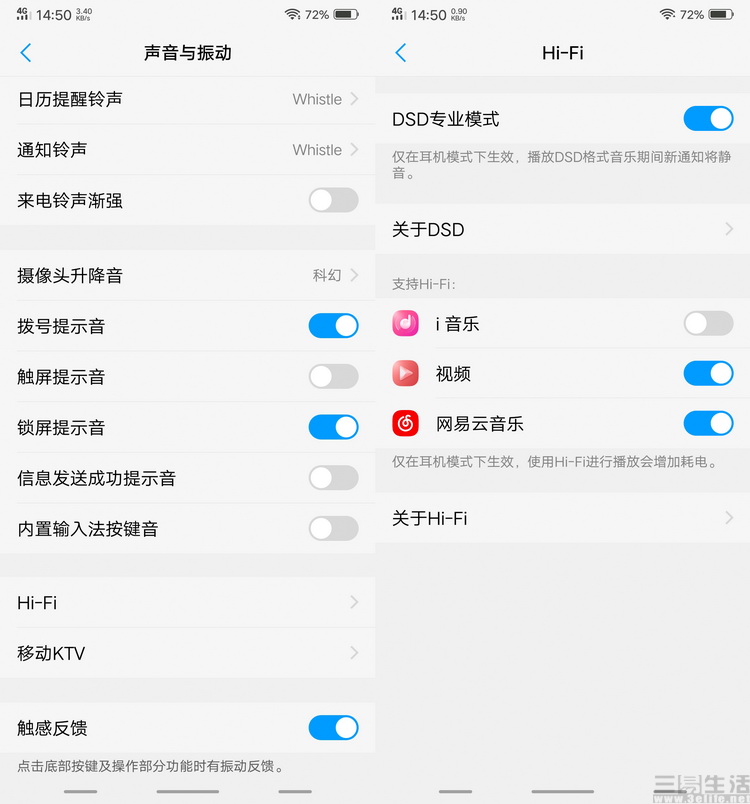Turn off 触感反馈 haptic feedback
Image resolution: width=750 pixels, height=804 pixels.
(333, 728)
